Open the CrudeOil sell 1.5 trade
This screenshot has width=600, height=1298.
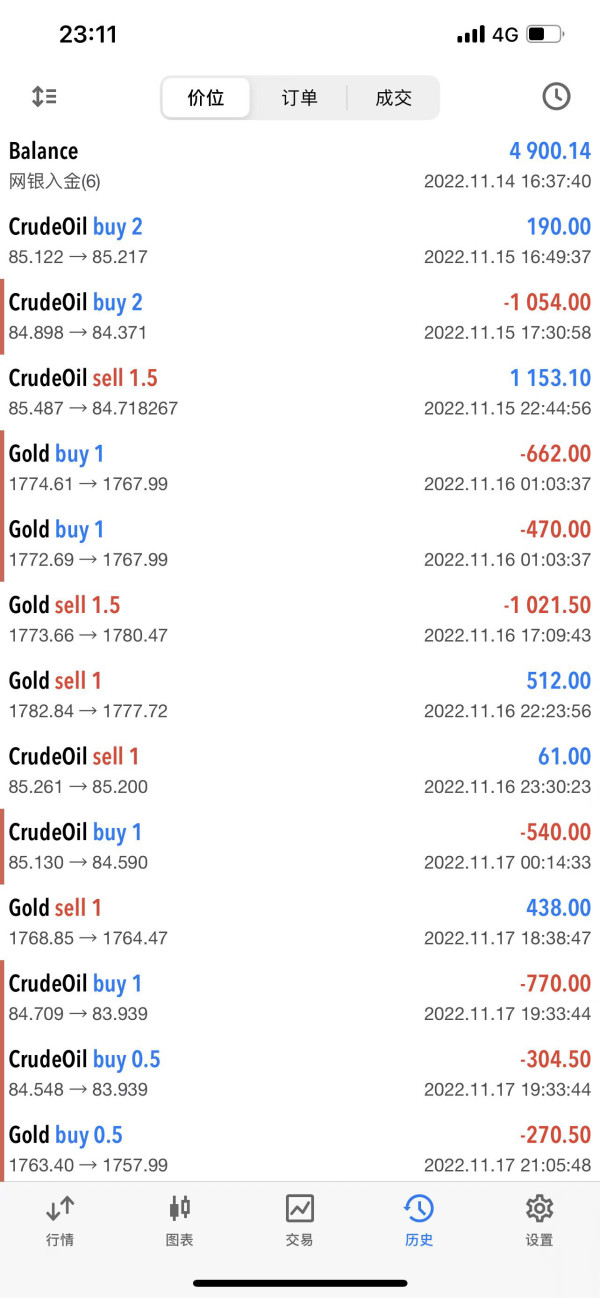pyautogui.click(x=300, y=392)
